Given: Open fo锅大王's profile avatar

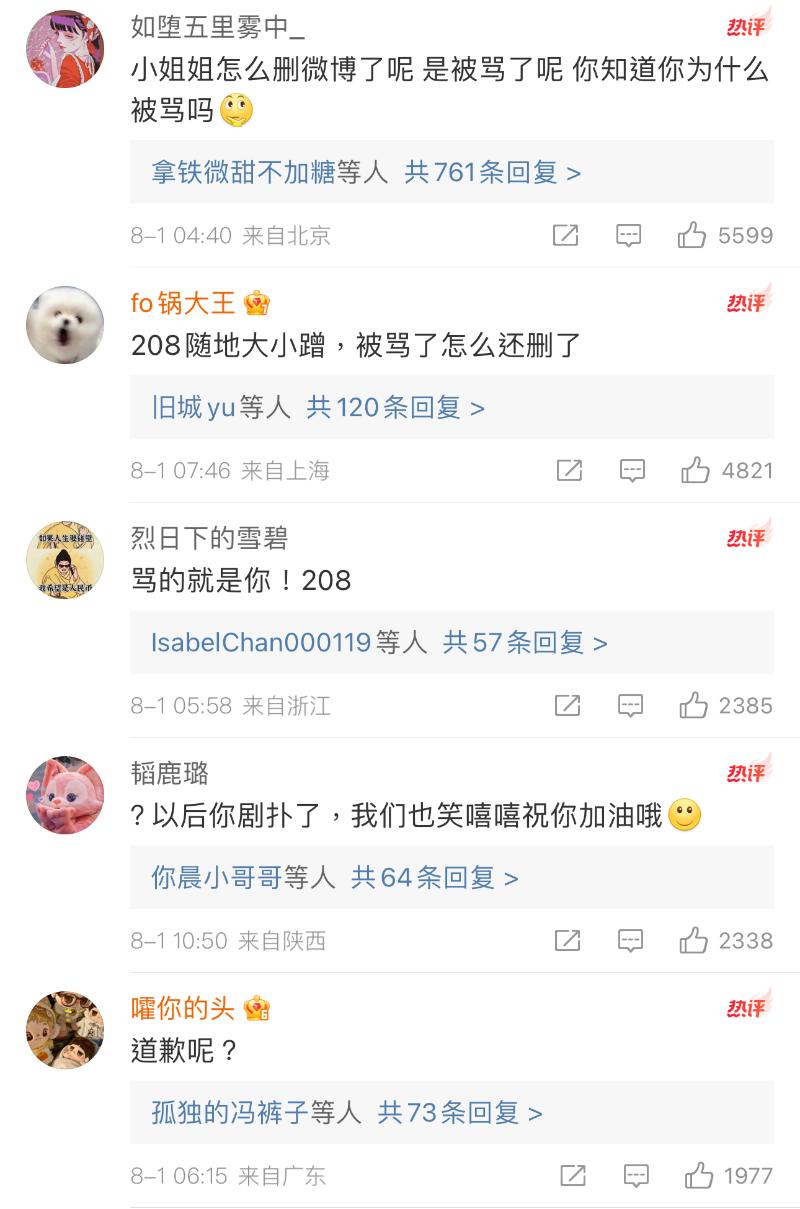Looking at the screenshot, I should tap(65, 325).
